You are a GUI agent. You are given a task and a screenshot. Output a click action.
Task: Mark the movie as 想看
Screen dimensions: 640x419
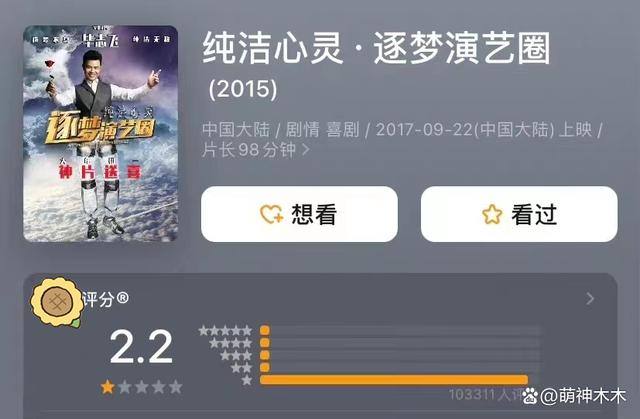click(x=299, y=214)
